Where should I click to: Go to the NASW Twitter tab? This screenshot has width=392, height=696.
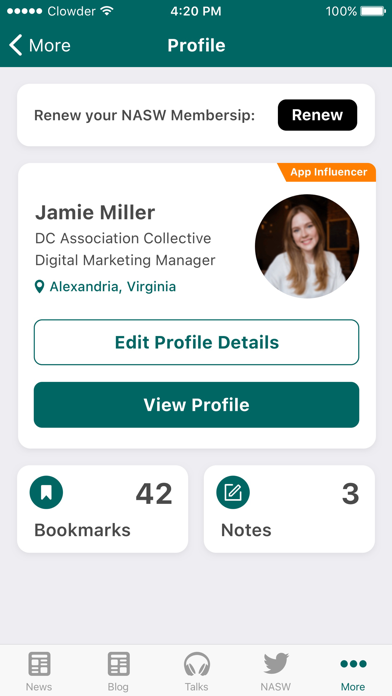click(x=276, y=671)
